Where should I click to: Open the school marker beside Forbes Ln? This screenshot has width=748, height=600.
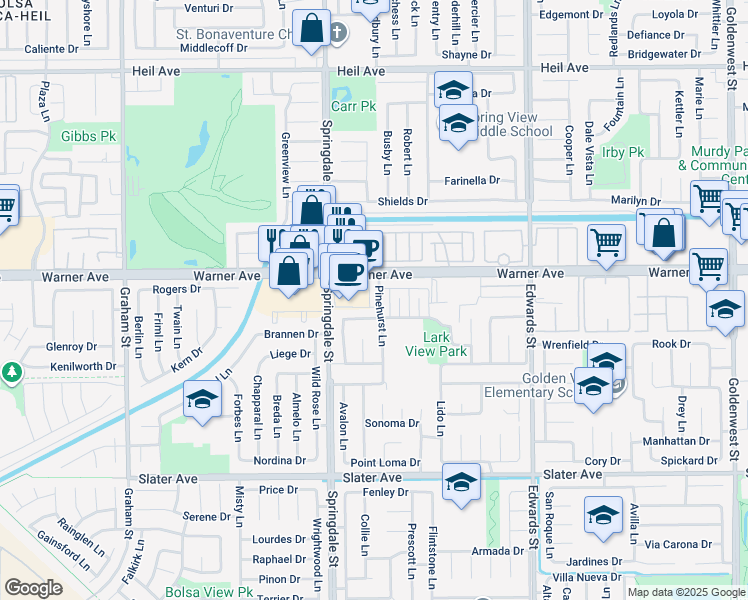click(203, 401)
